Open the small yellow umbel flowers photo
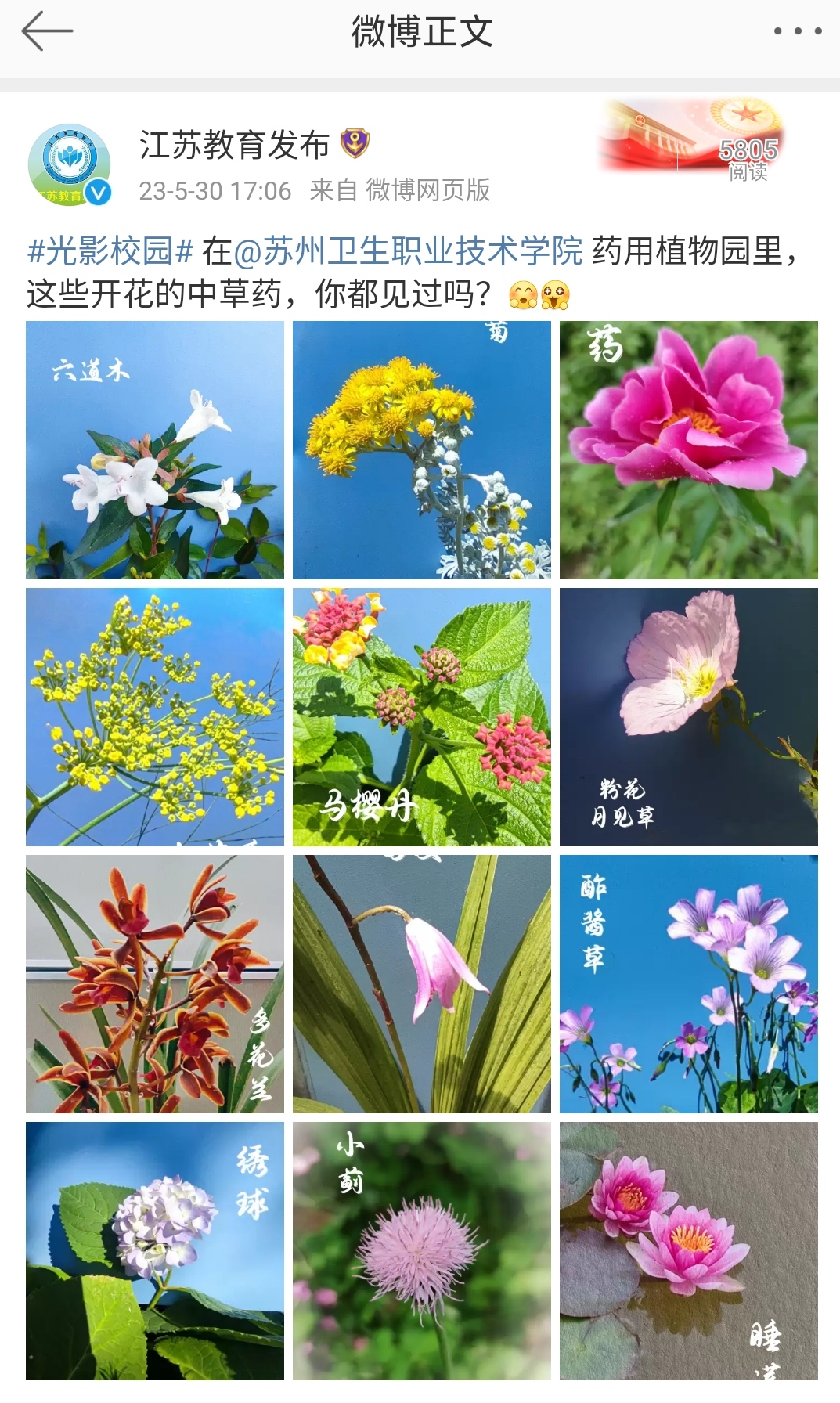This screenshot has width=840, height=1403. [x=155, y=717]
